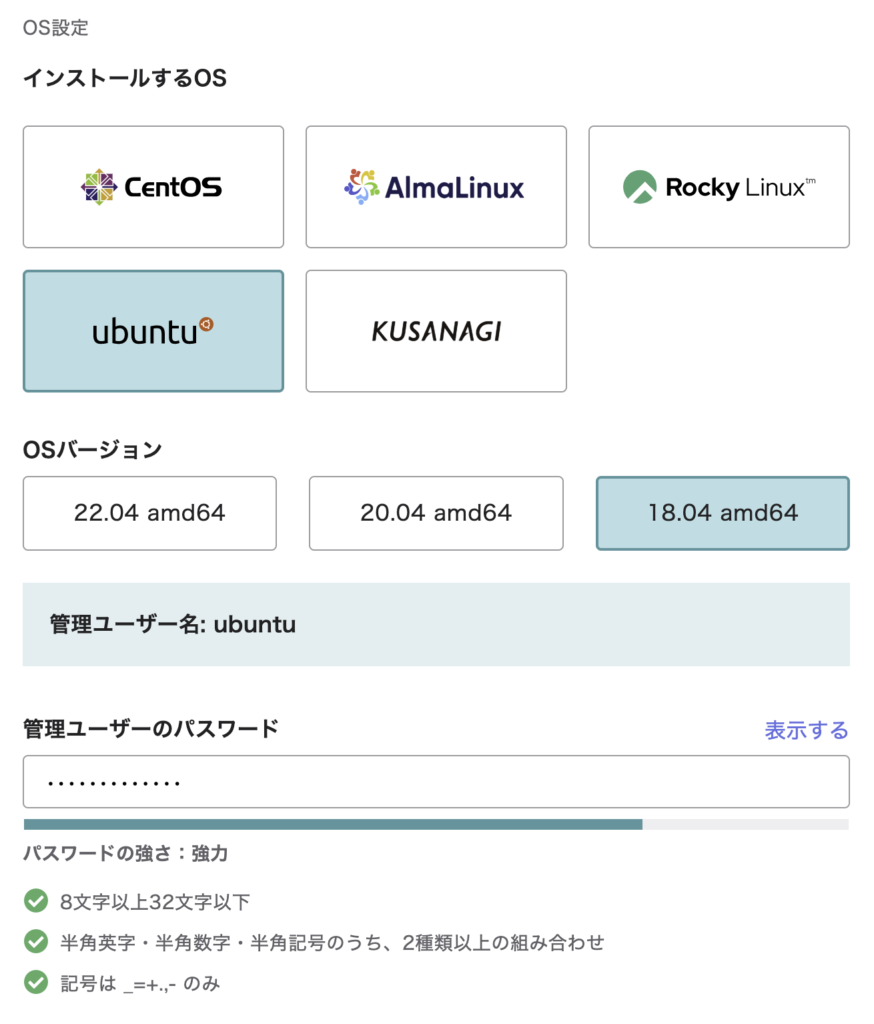This screenshot has width=874, height=1024.
Task: Click the CentOS wheel logo
Action: click(x=100, y=186)
